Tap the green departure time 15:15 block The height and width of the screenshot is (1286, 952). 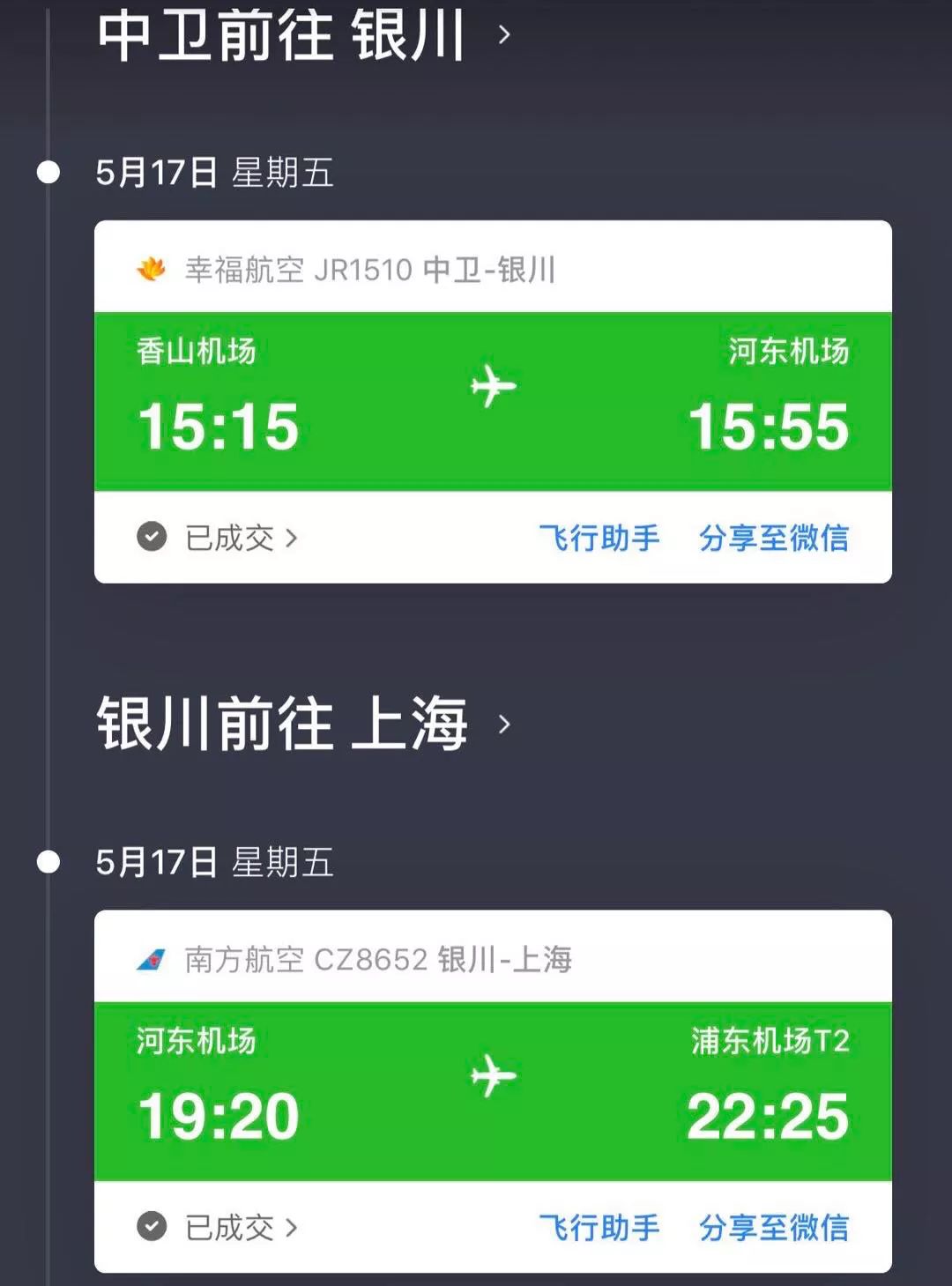pyautogui.click(x=219, y=427)
